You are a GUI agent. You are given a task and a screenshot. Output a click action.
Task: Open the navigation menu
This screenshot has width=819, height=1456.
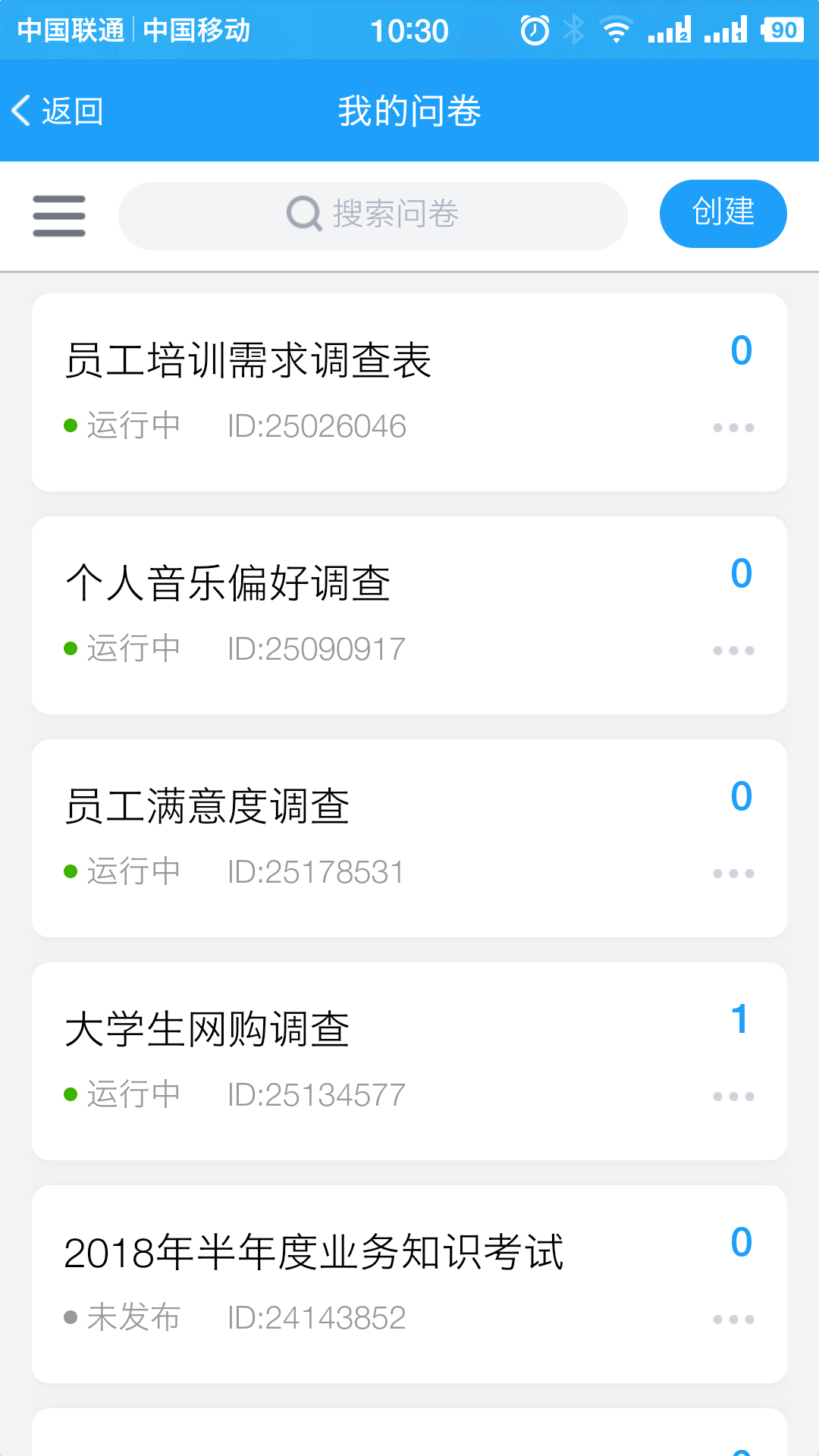[x=58, y=216]
